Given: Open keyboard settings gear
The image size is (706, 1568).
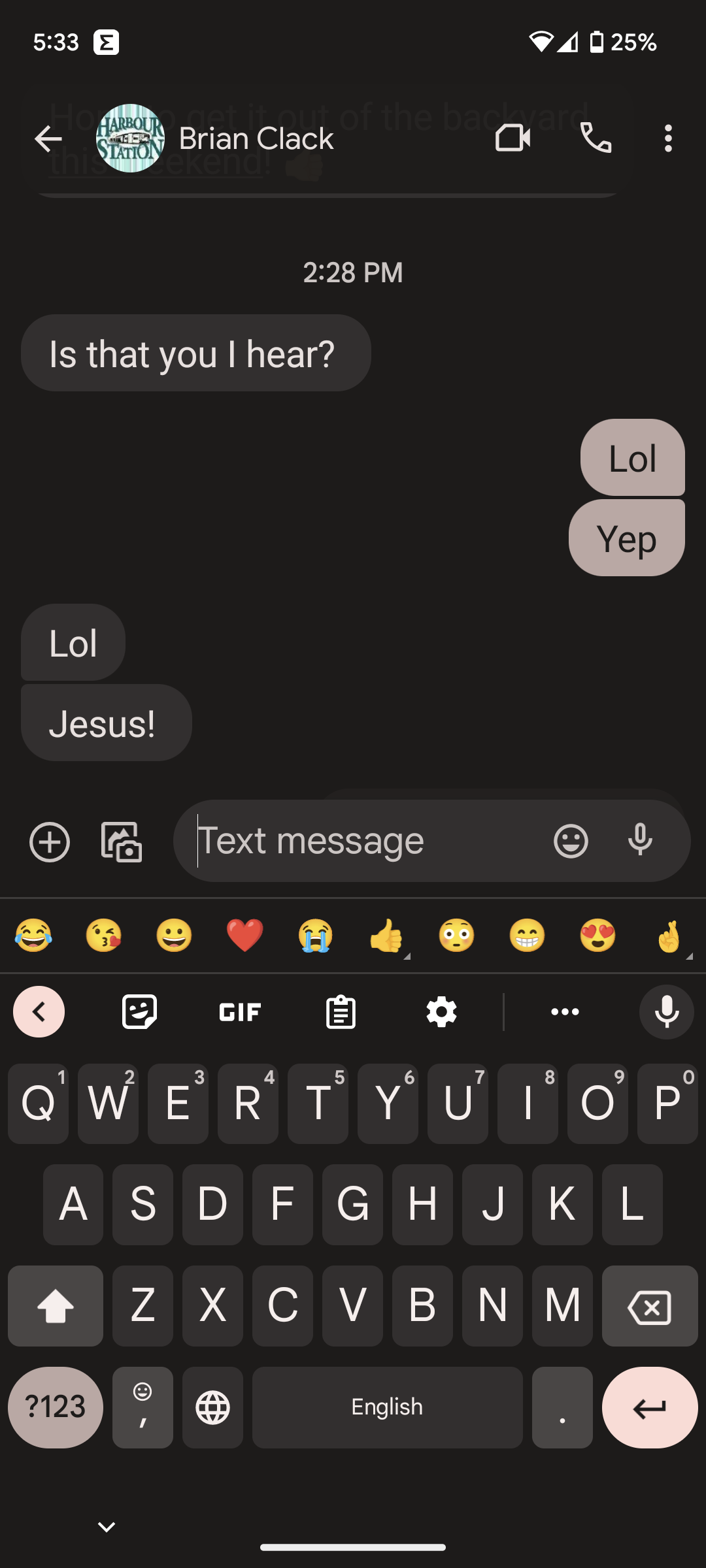Looking at the screenshot, I should pos(441,1012).
